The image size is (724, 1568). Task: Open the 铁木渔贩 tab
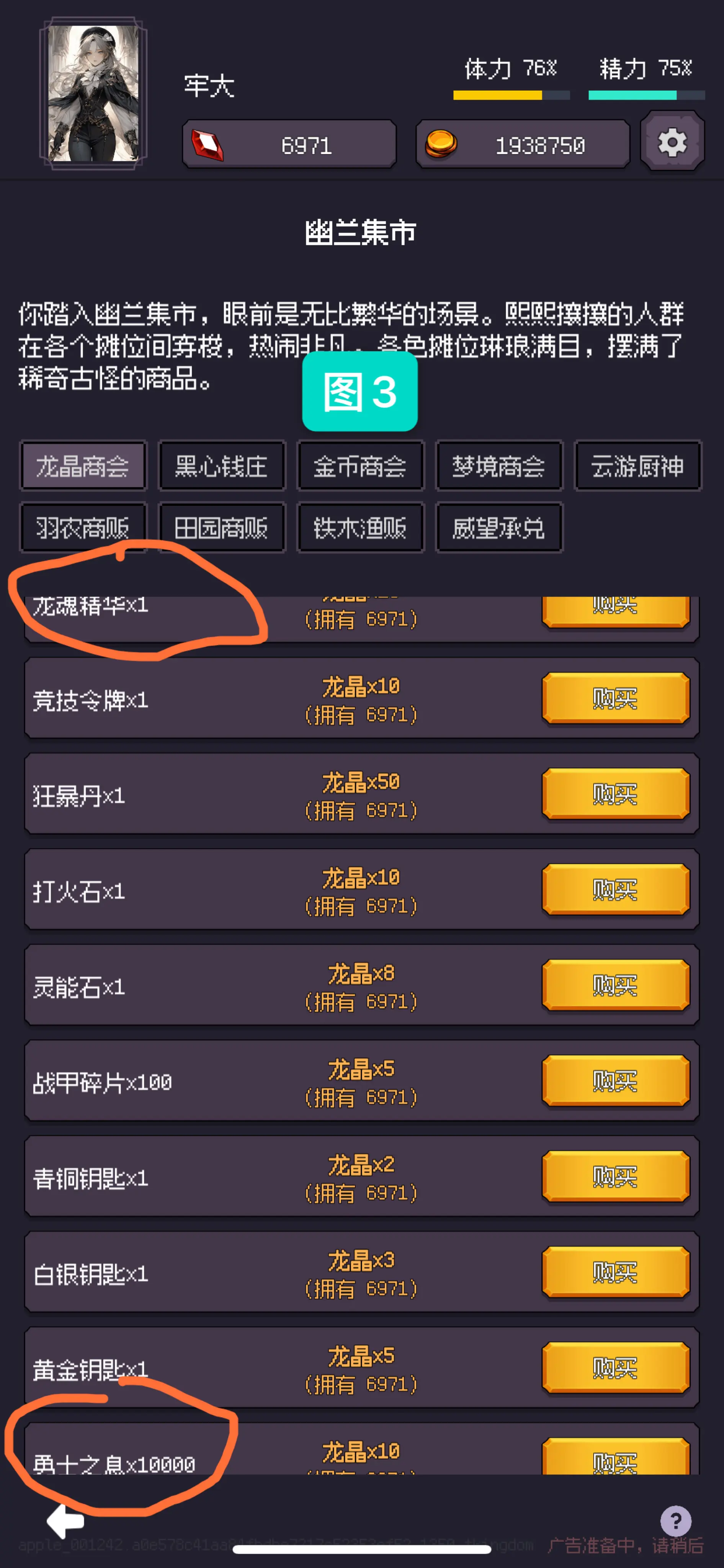[x=360, y=527]
